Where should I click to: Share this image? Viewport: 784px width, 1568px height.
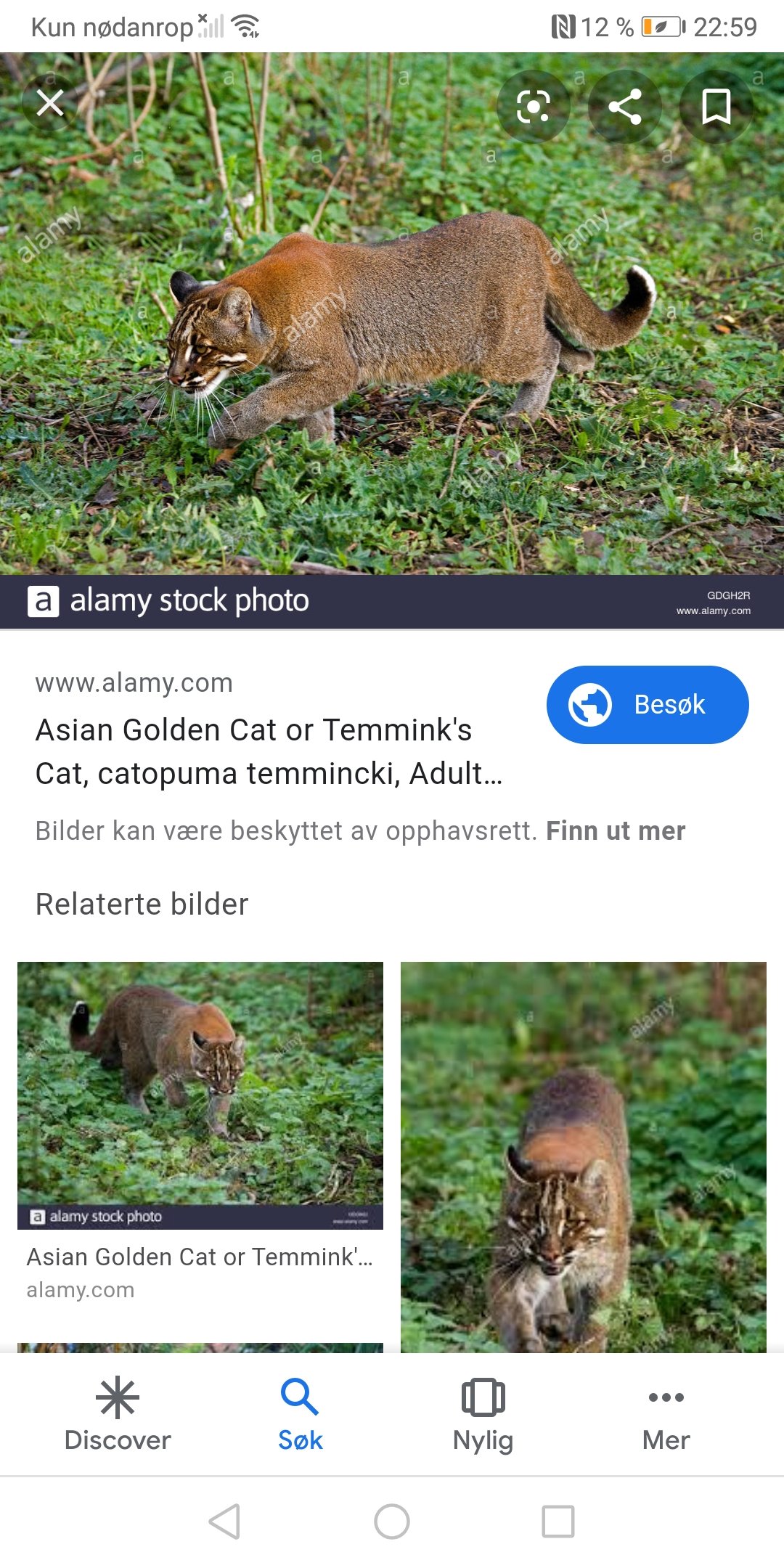(624, 107)
